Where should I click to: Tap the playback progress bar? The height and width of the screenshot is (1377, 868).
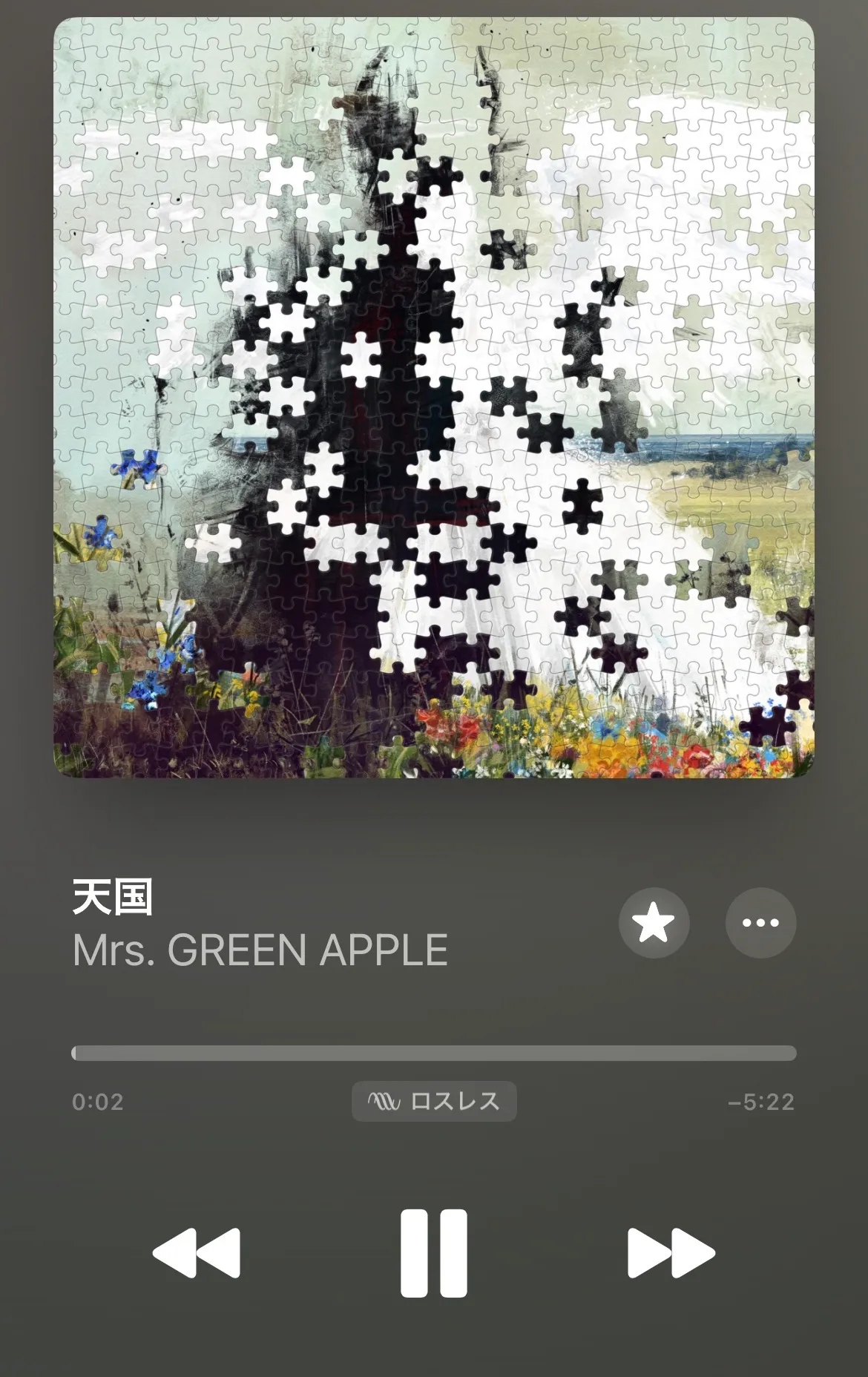434,1053
